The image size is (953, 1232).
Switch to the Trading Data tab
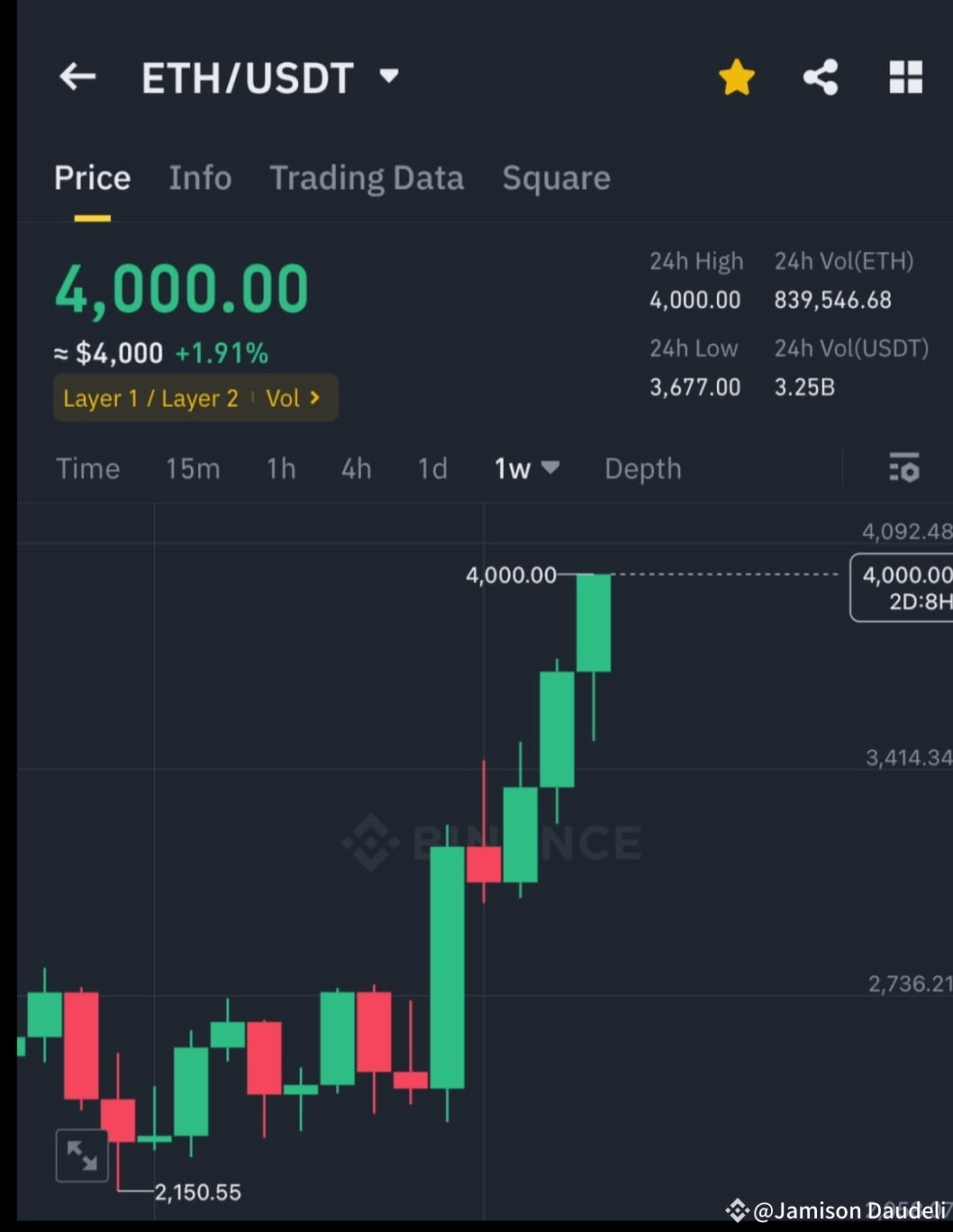coord(367,177)
